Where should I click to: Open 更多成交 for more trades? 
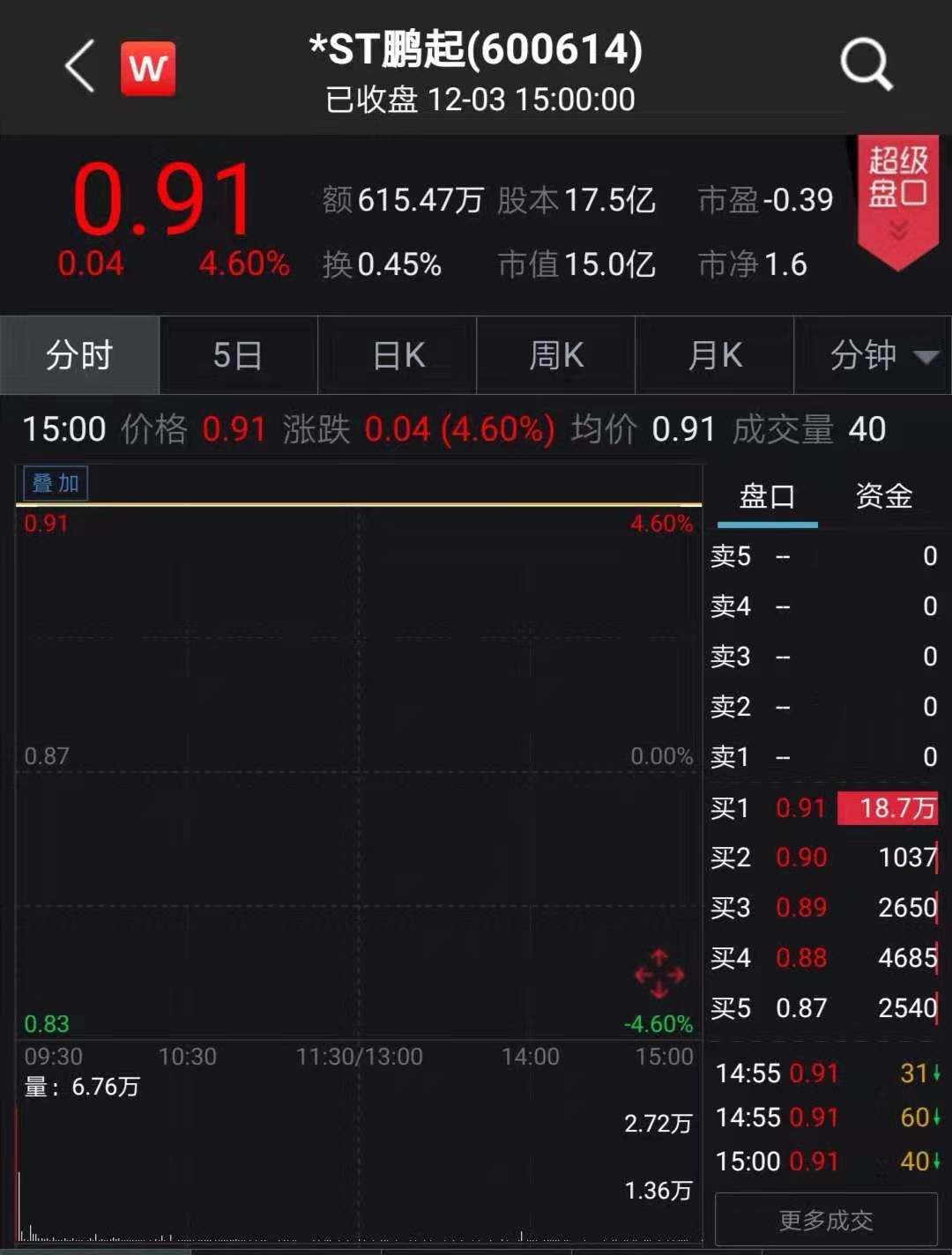[826, 1220]
